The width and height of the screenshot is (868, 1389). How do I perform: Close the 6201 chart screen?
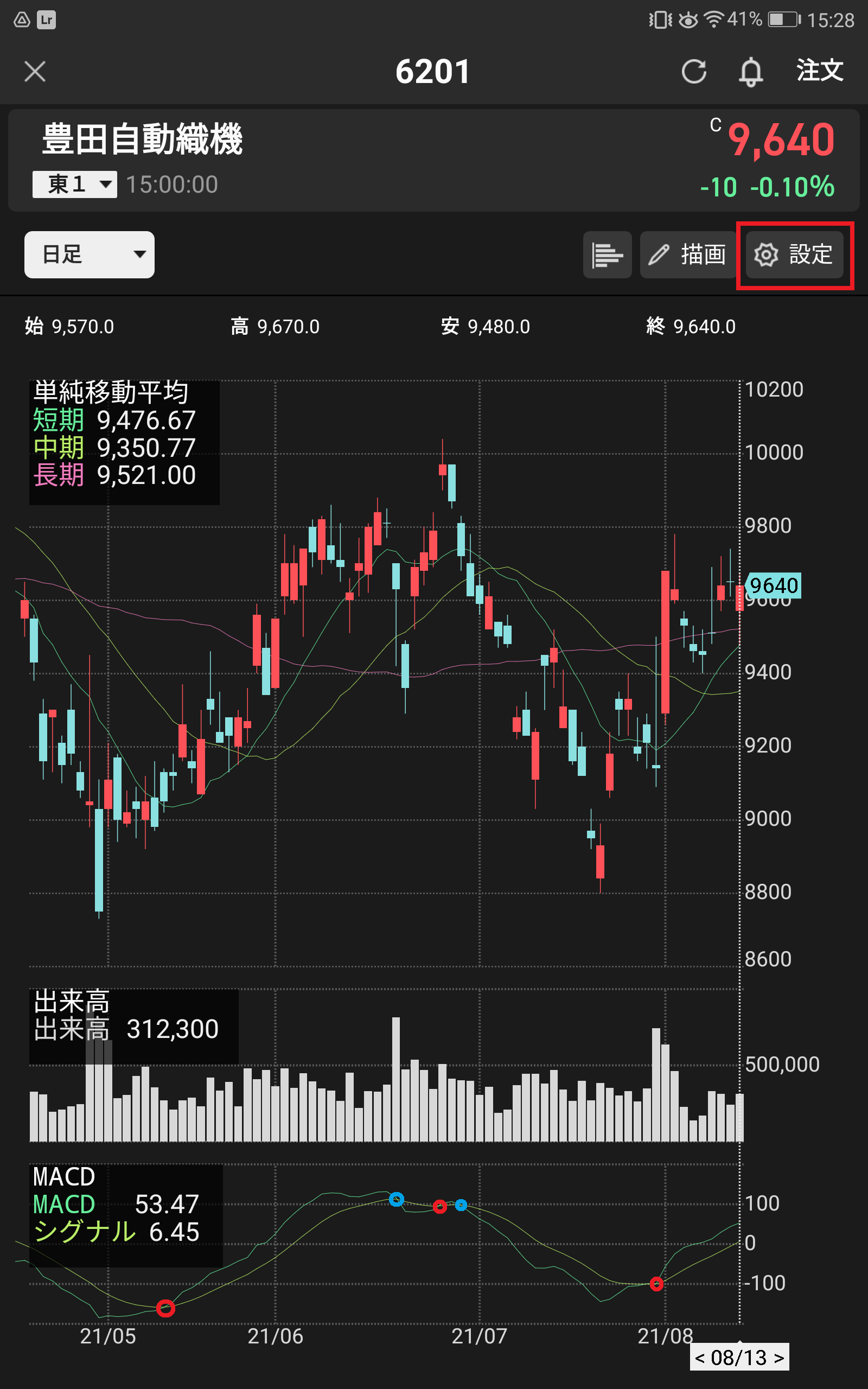coord(35,72)
